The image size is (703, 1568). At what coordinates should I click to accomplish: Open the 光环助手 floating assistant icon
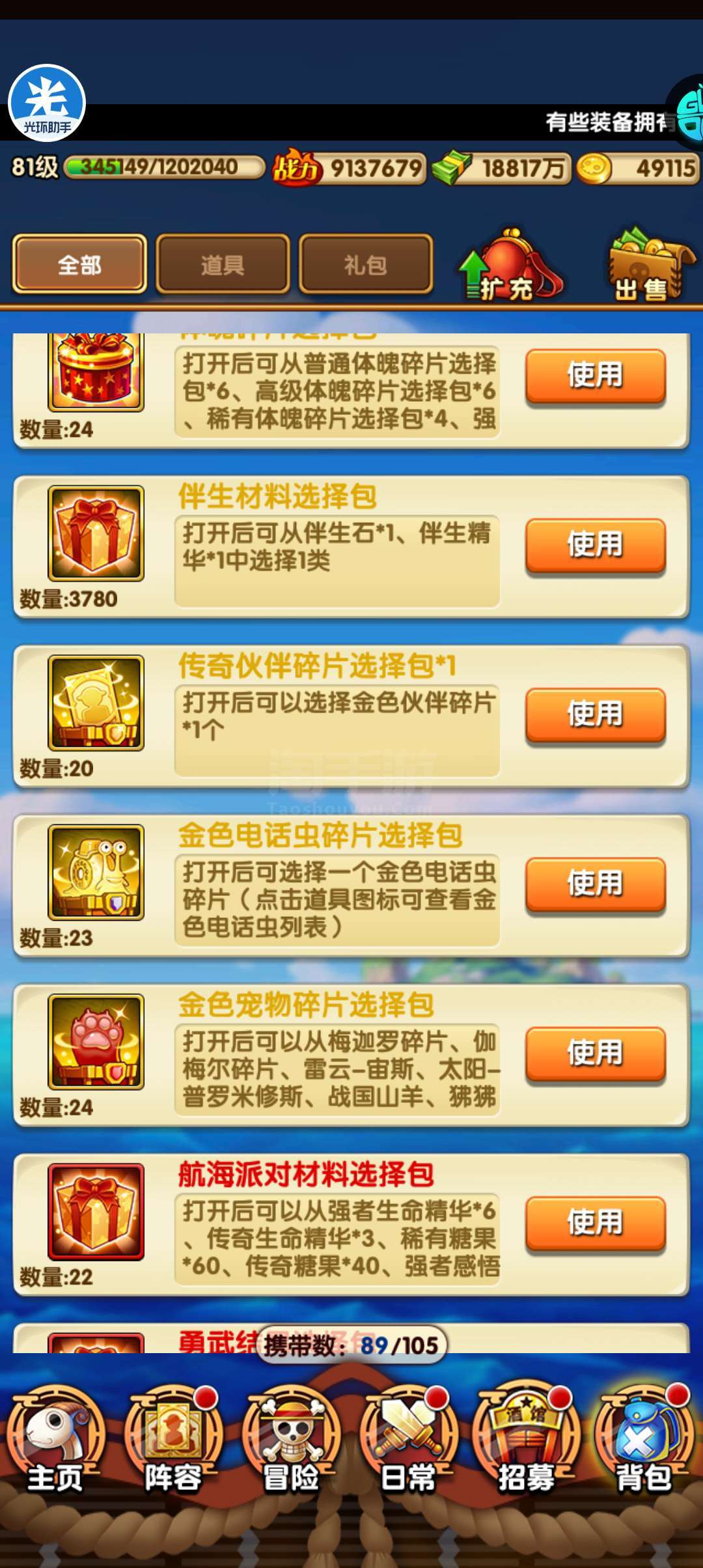pos(47,103)
